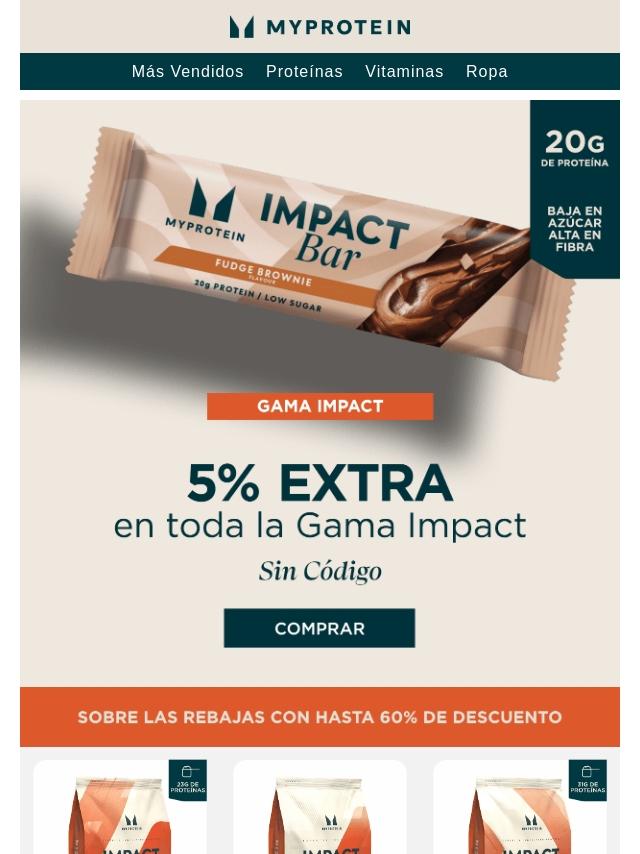Open the Más Vendidos link
The height and width of the screenshot is (854, 640).
pos(187,72)
